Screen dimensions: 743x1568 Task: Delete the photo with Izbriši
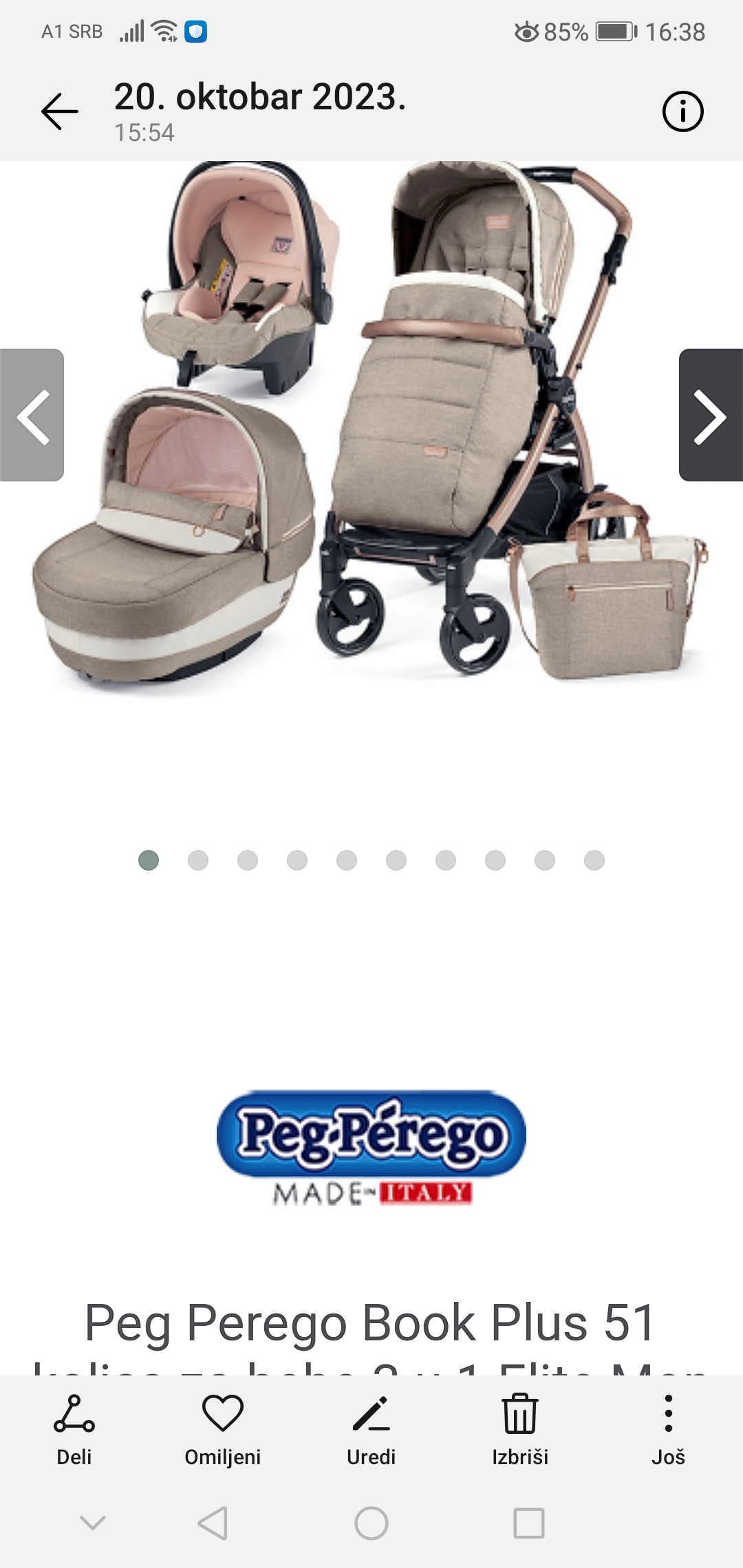520,1430
